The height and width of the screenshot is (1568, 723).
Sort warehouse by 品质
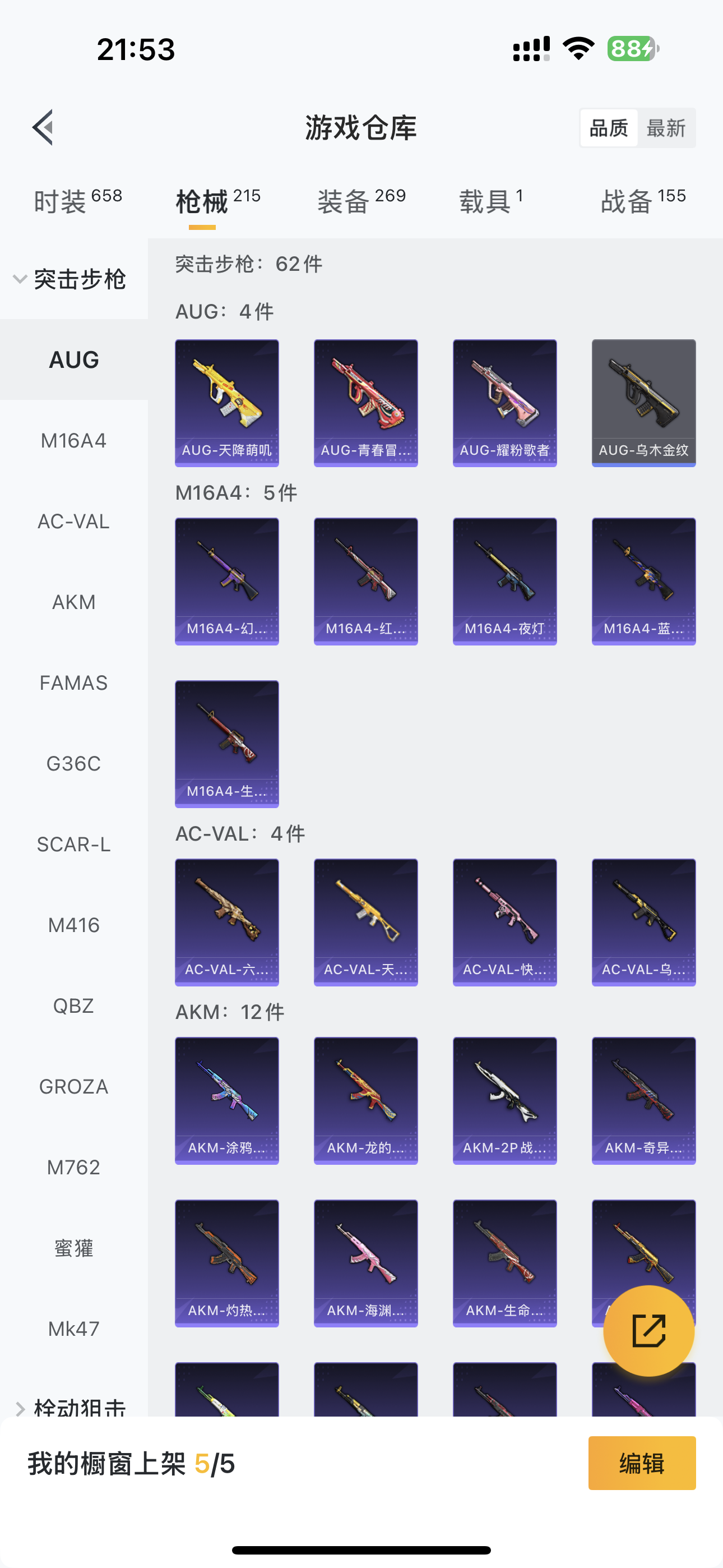point(609,128)
